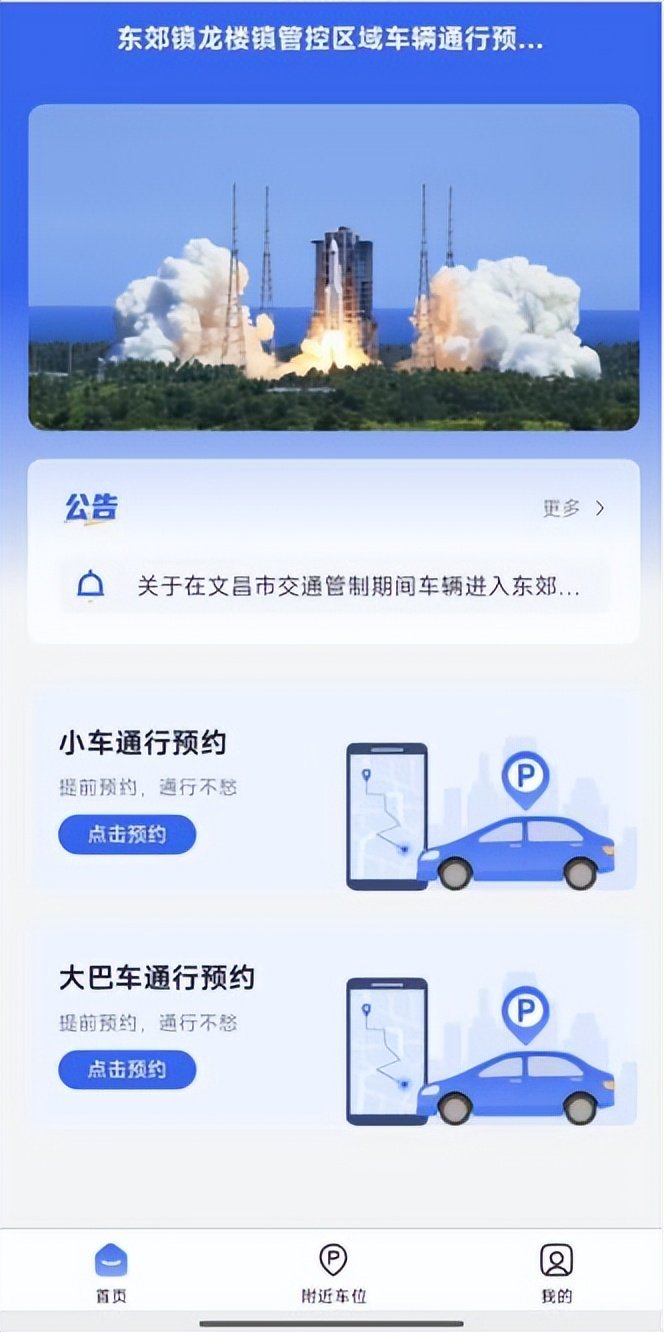Tap 点击预约 under 小车通行预约
Viewport: 664px width, 1332px height.
tap(127, 835)
